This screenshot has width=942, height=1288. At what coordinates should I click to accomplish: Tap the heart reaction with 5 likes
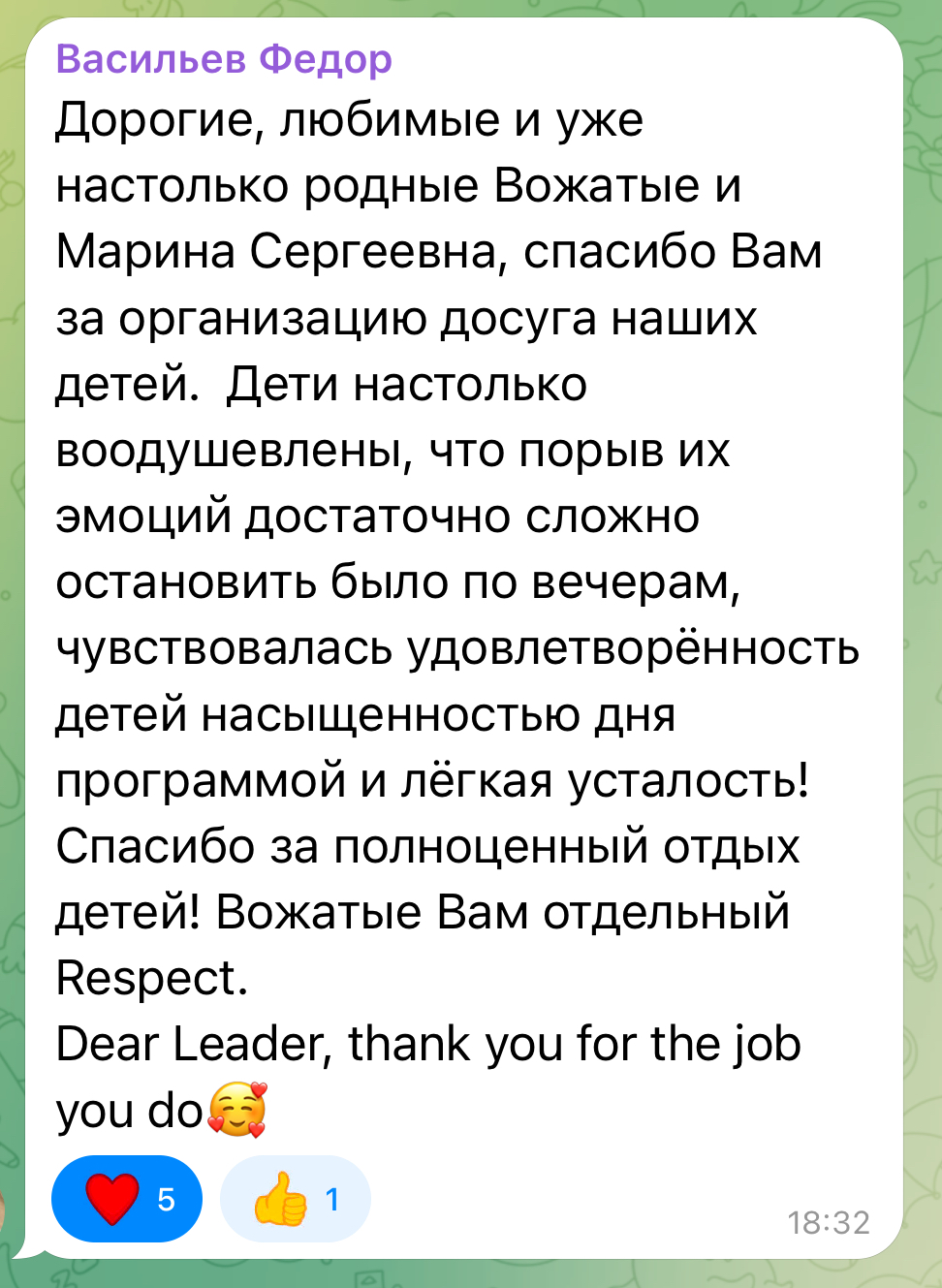(x=127, y=1199)
